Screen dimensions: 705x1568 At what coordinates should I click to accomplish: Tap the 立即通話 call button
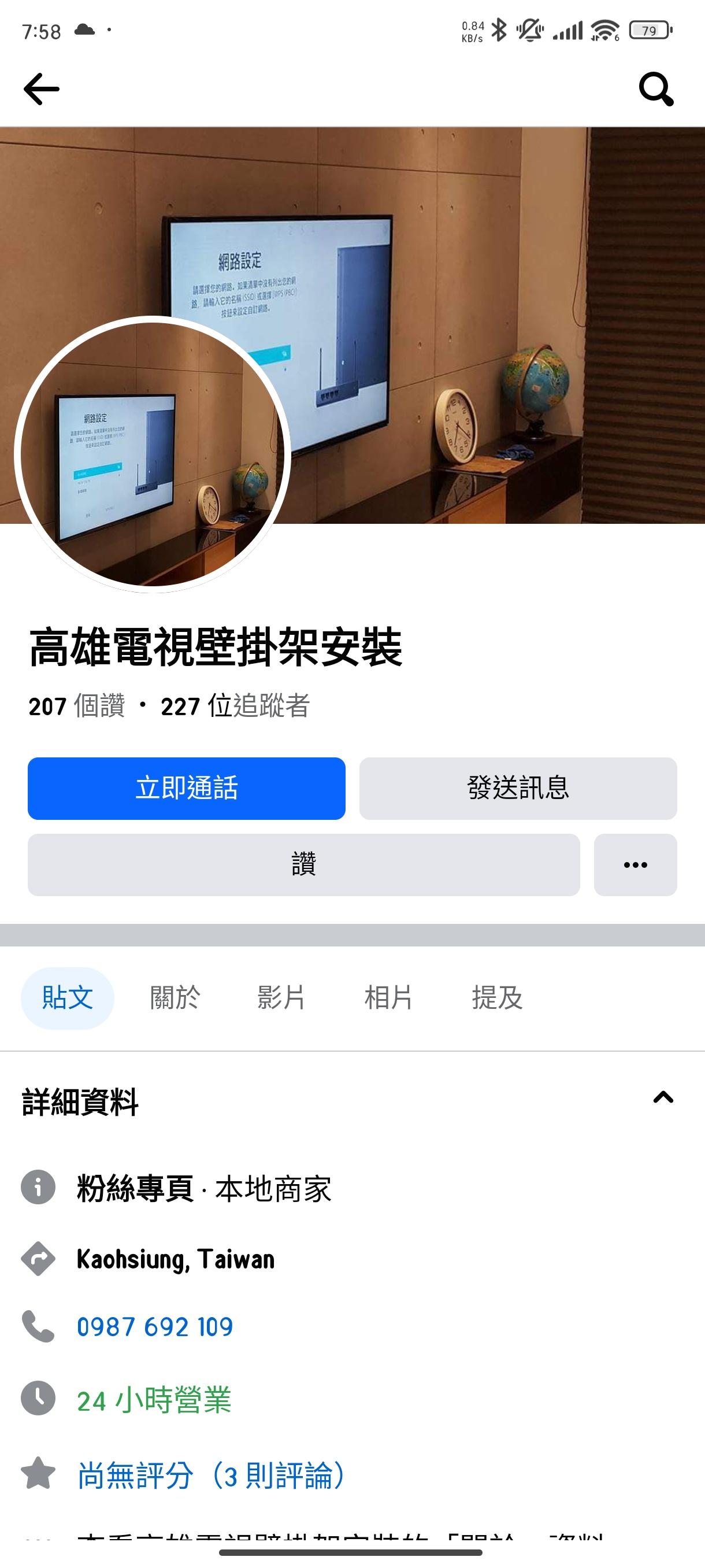click(186, 788)
